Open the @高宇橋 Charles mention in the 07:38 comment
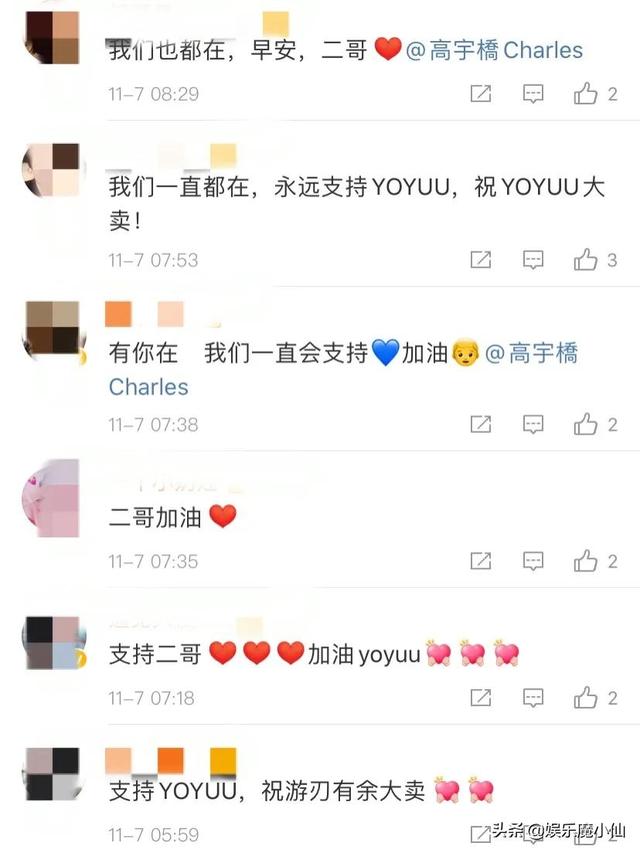 (x=531, y=353)
